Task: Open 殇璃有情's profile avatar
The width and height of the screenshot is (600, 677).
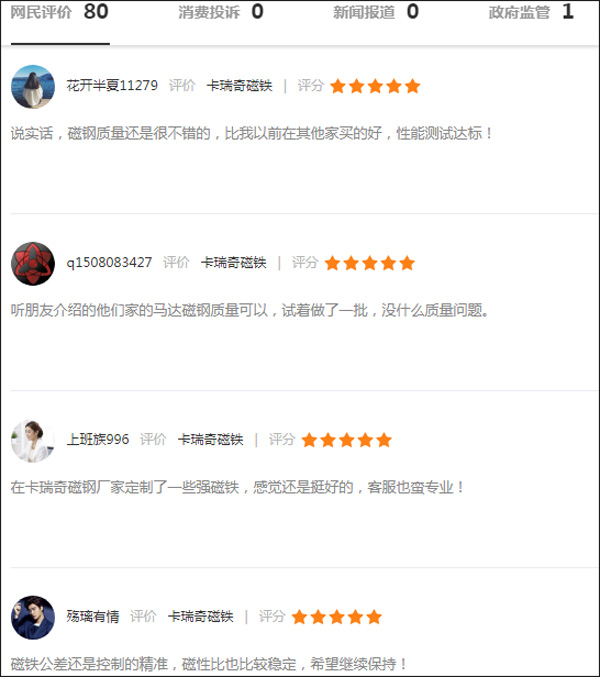Action: click(x=32, y=617)
